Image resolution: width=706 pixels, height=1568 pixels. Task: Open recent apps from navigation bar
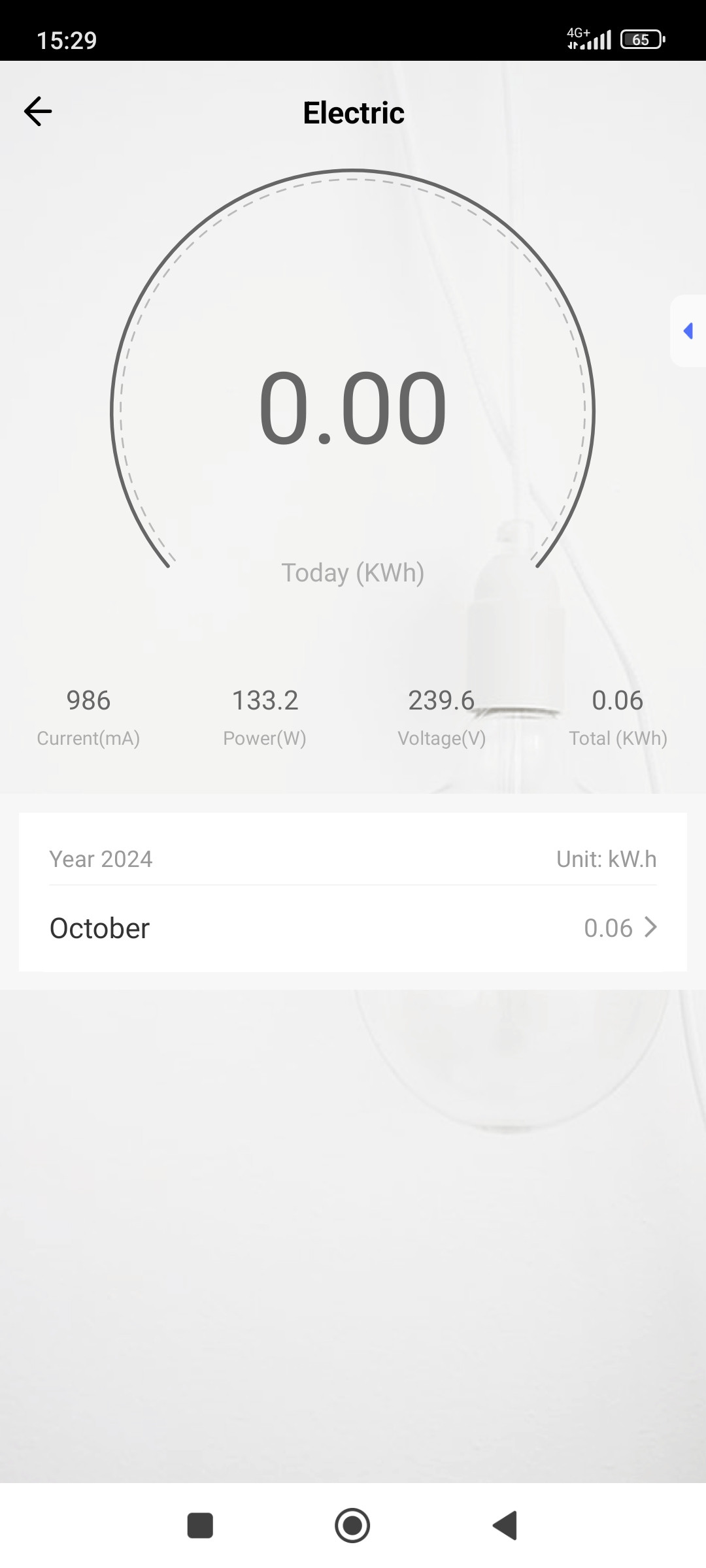click(x=200, y=1526)
